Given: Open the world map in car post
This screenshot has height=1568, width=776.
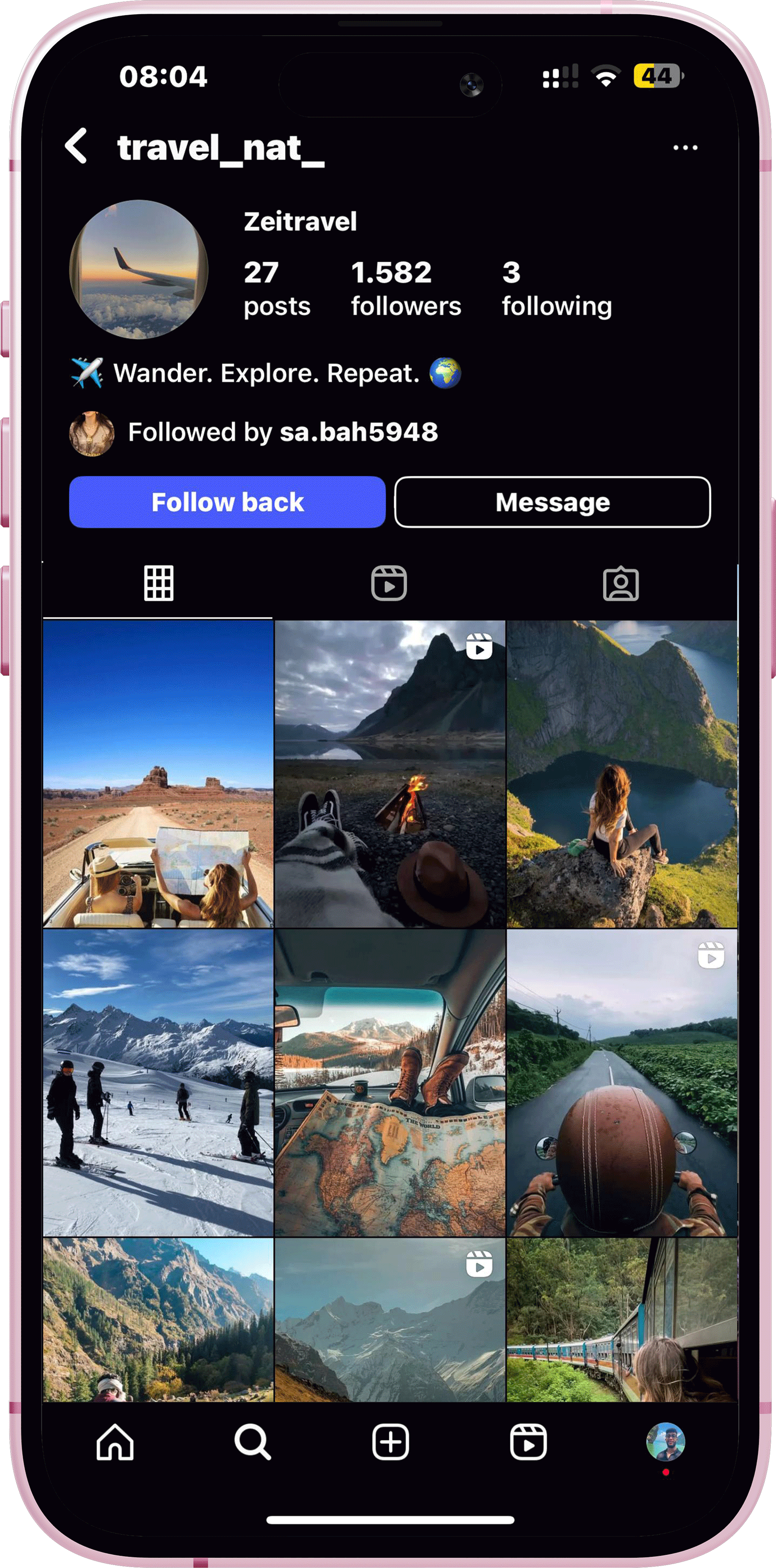Looking at the screenshot, I should tap(390, 1082).
